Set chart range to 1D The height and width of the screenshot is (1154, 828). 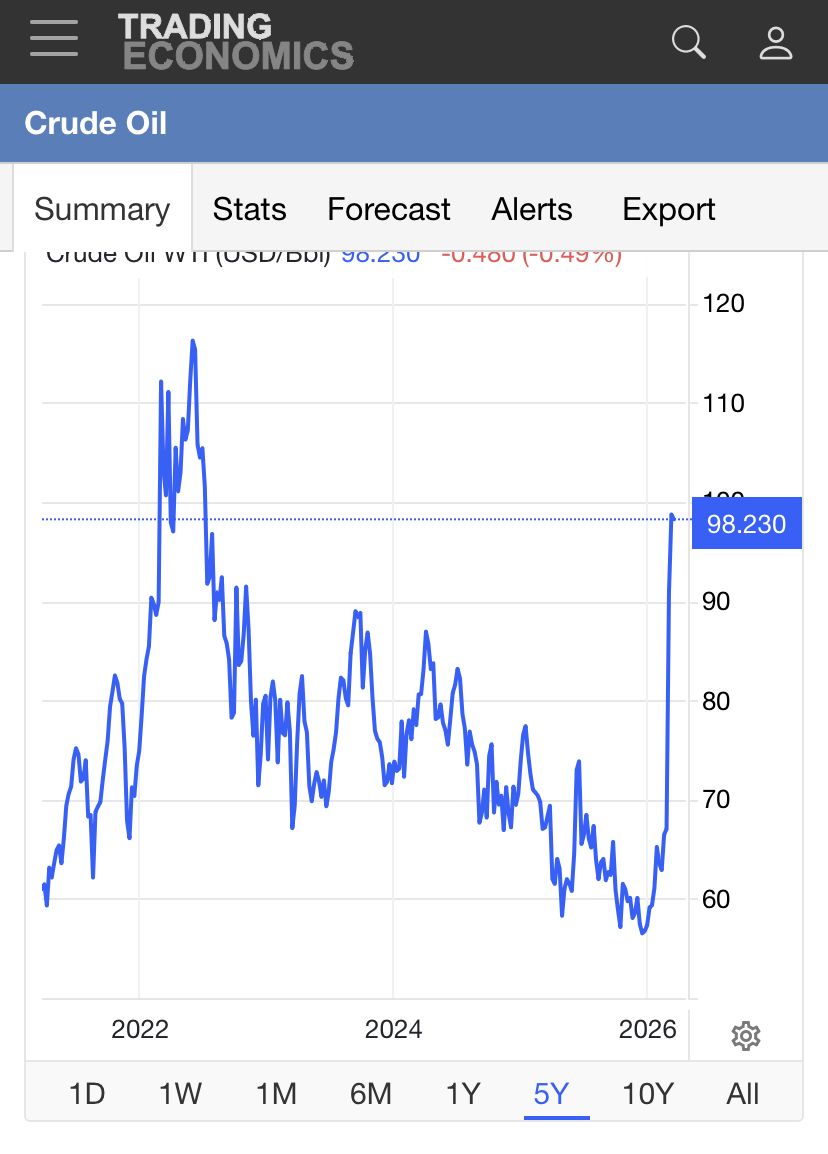click(87, 1093)
